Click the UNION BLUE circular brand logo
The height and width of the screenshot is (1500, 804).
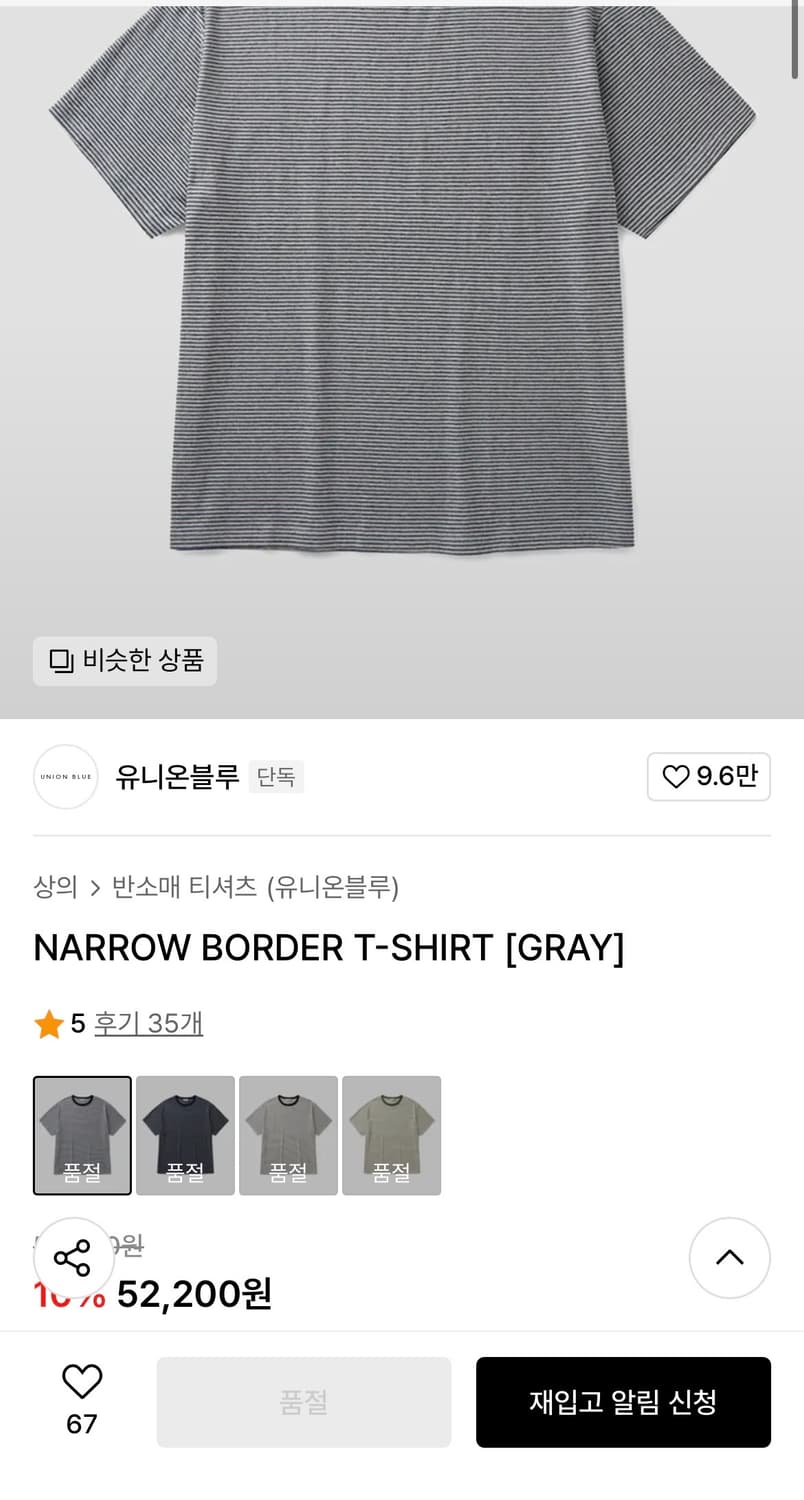pyautogui.click(x=65, y=776)
